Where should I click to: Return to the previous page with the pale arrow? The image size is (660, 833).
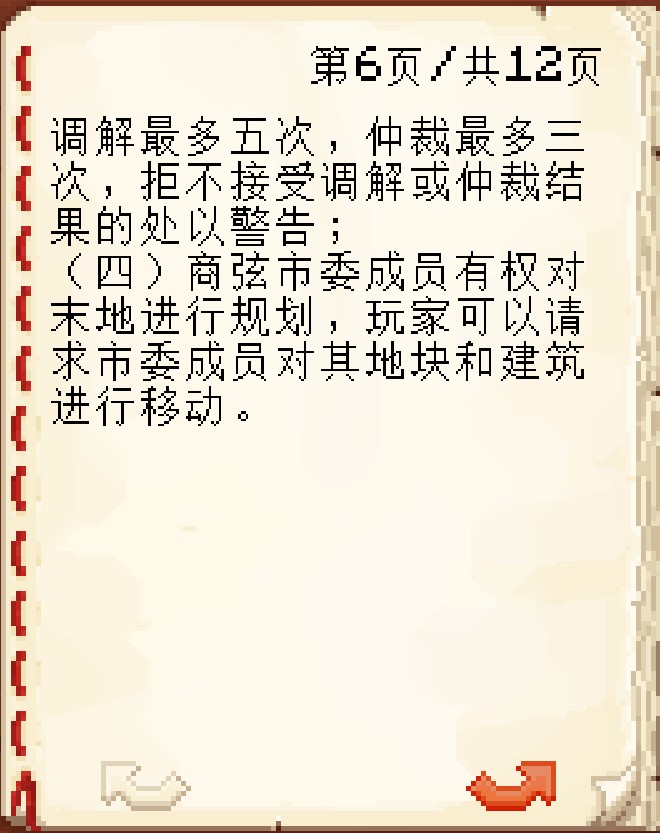(x=143, y=785)
